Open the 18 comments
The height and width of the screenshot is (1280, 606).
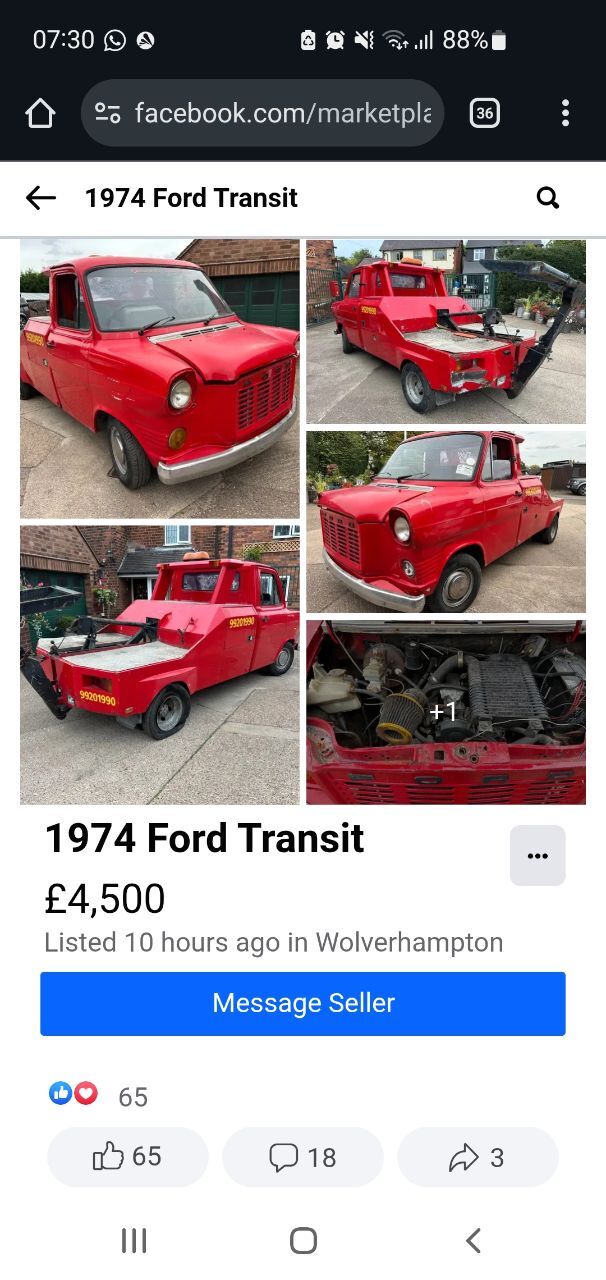(302, 1157)
